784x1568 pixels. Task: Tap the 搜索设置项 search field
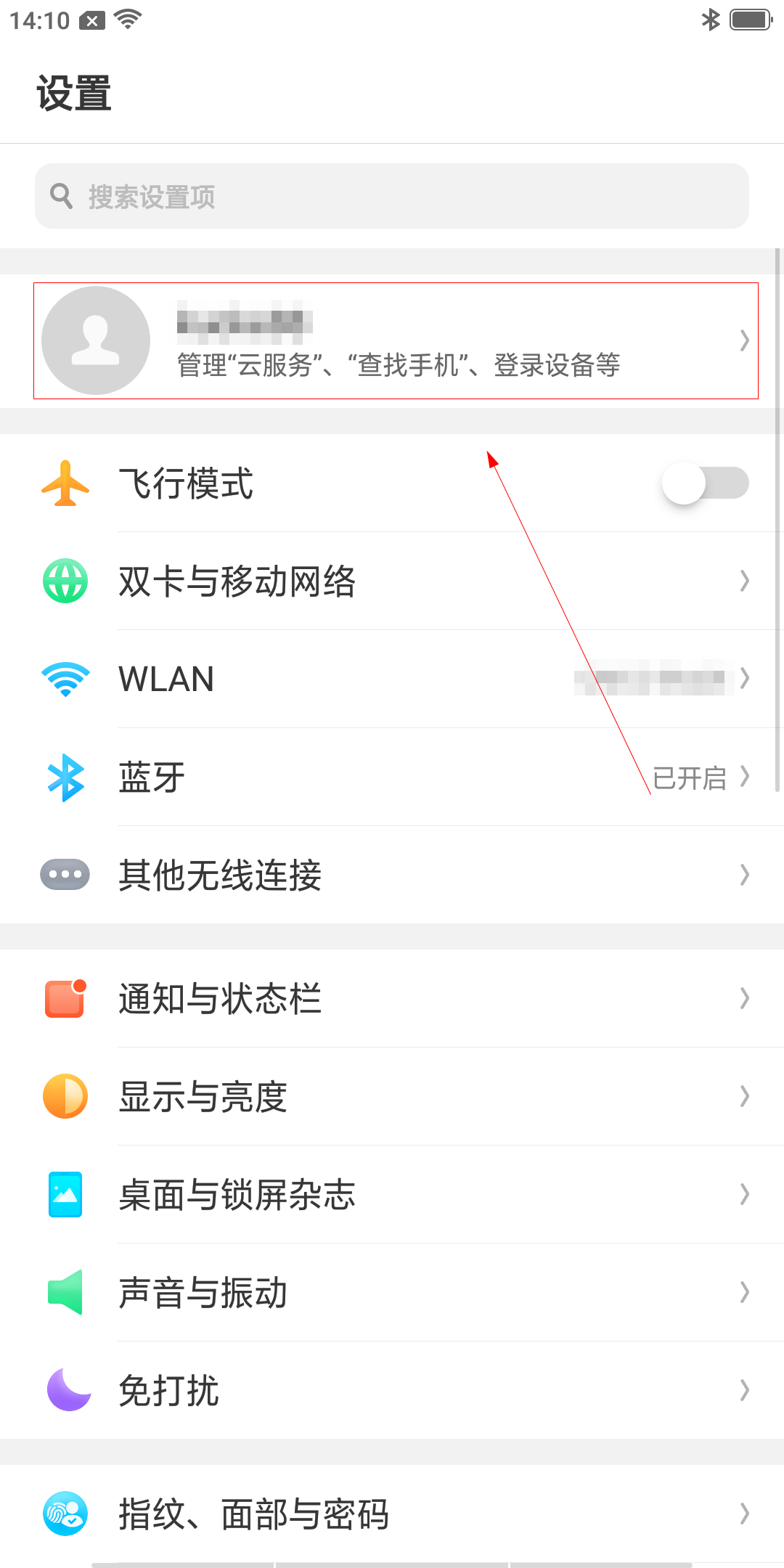pos(392,196)
